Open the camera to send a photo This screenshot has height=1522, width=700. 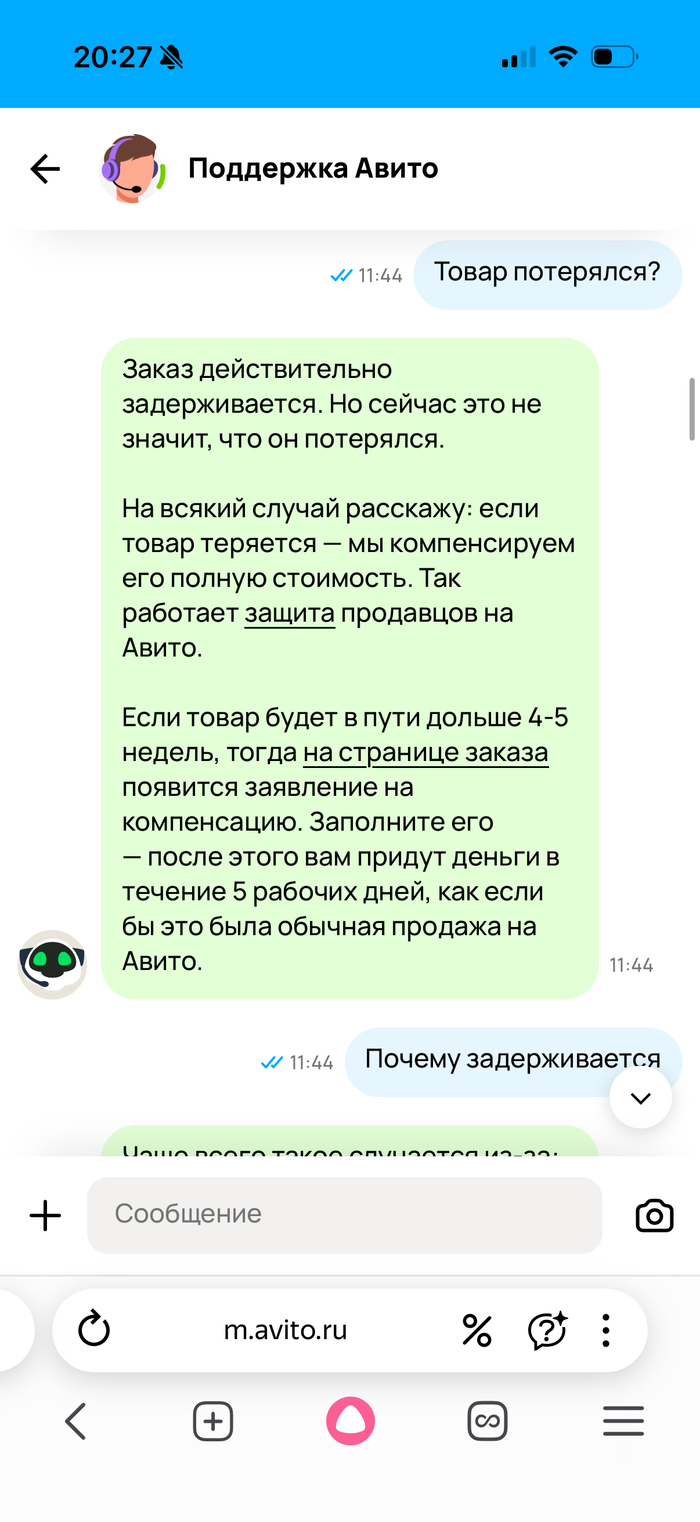654,1215
